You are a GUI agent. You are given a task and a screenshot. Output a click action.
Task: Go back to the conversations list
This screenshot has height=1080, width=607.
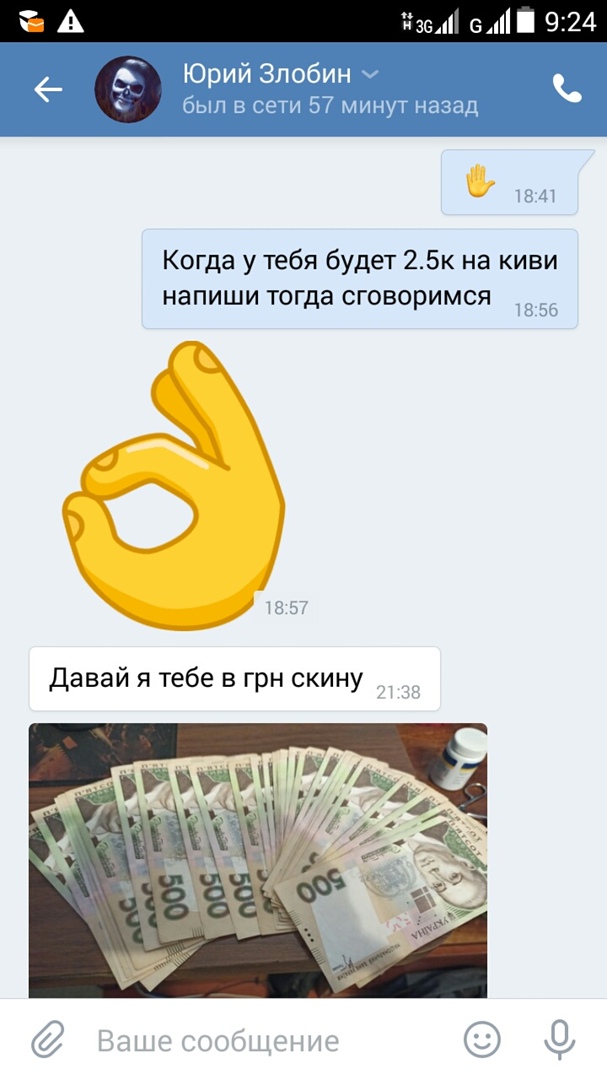coord(48,89)
